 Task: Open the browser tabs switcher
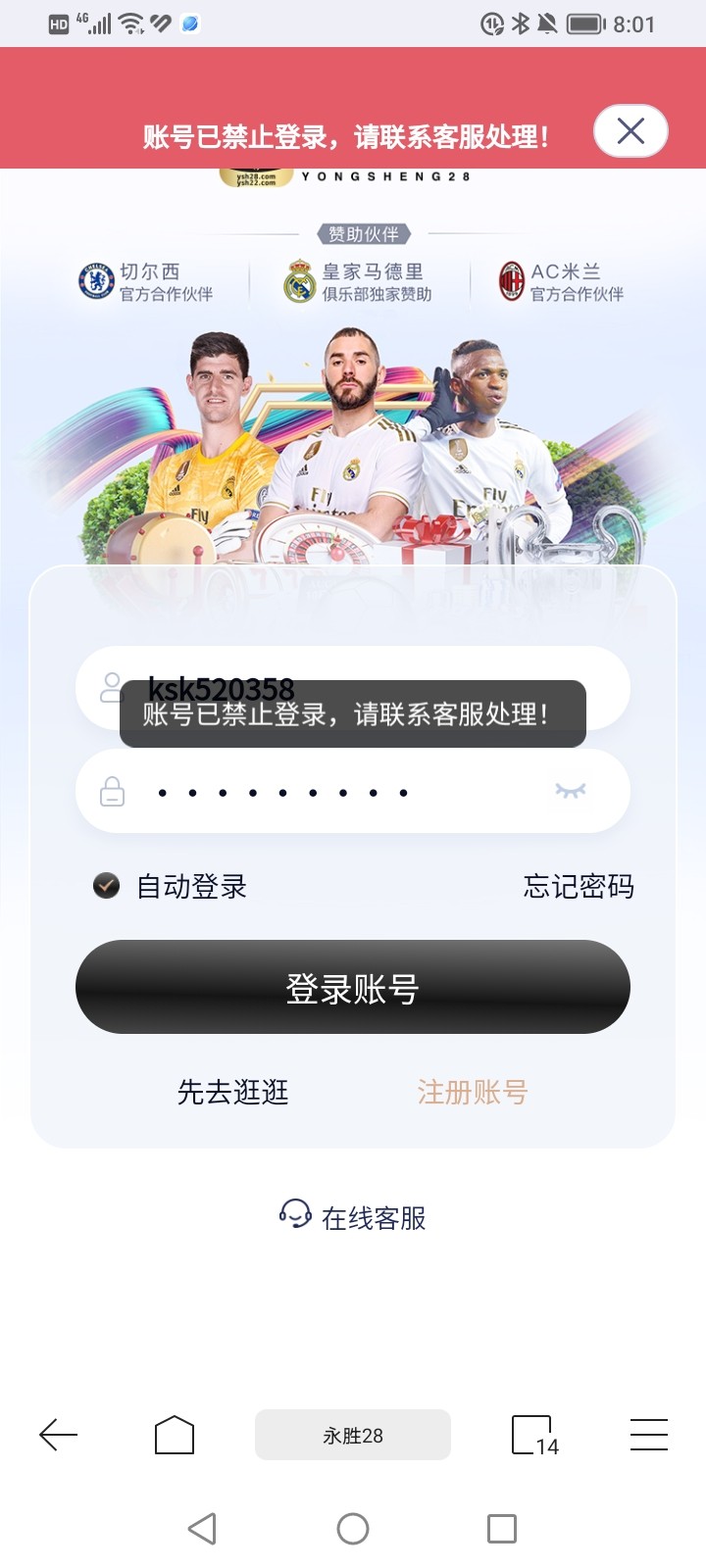pyautogui.click(x=532, y=1435)
